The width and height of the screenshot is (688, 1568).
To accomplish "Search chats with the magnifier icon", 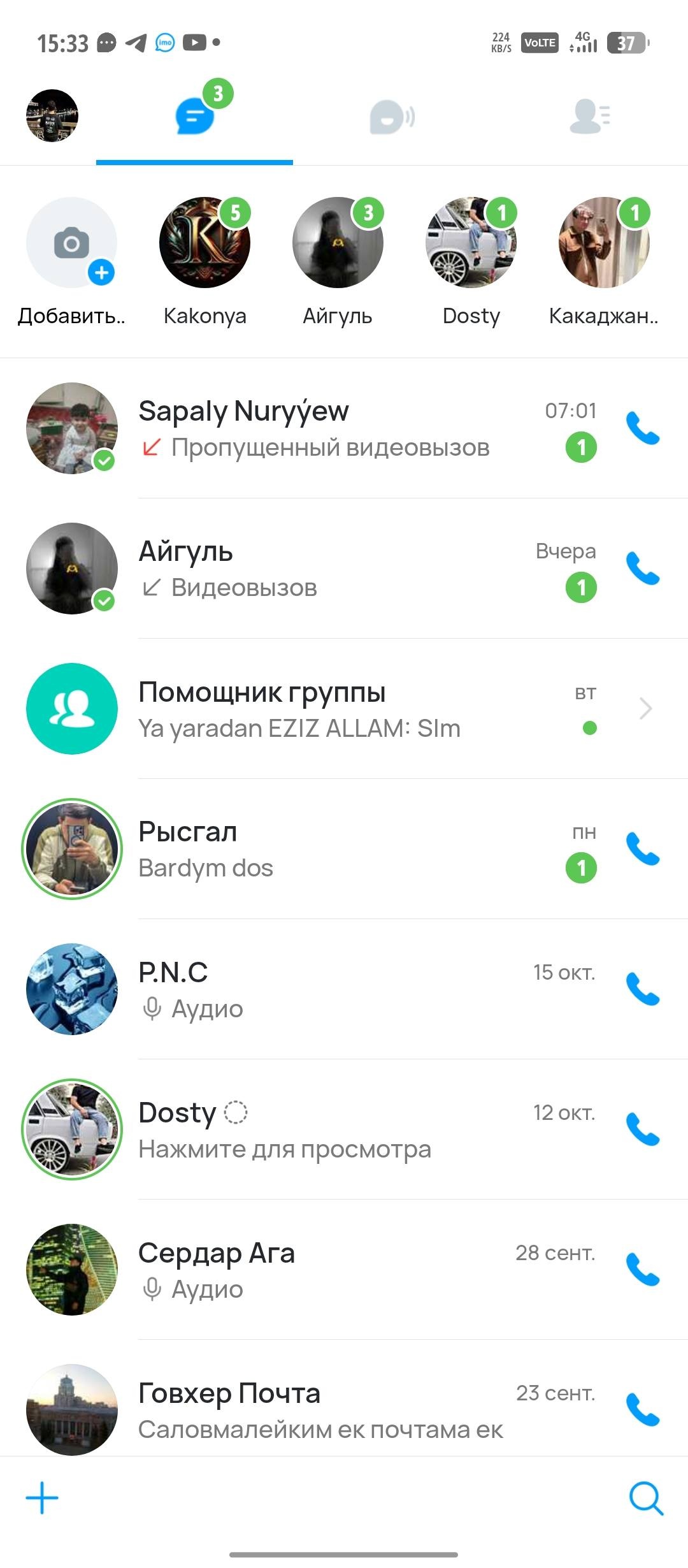I will (x=646, y=1498).
